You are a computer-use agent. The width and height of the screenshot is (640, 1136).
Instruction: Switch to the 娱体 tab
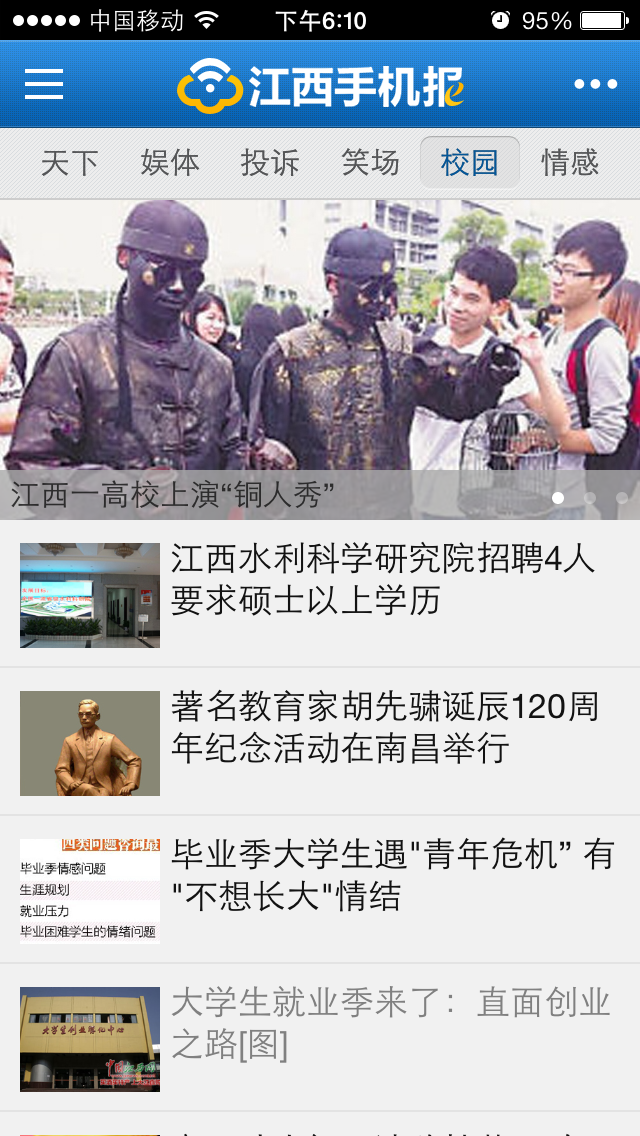coord(170,162)
